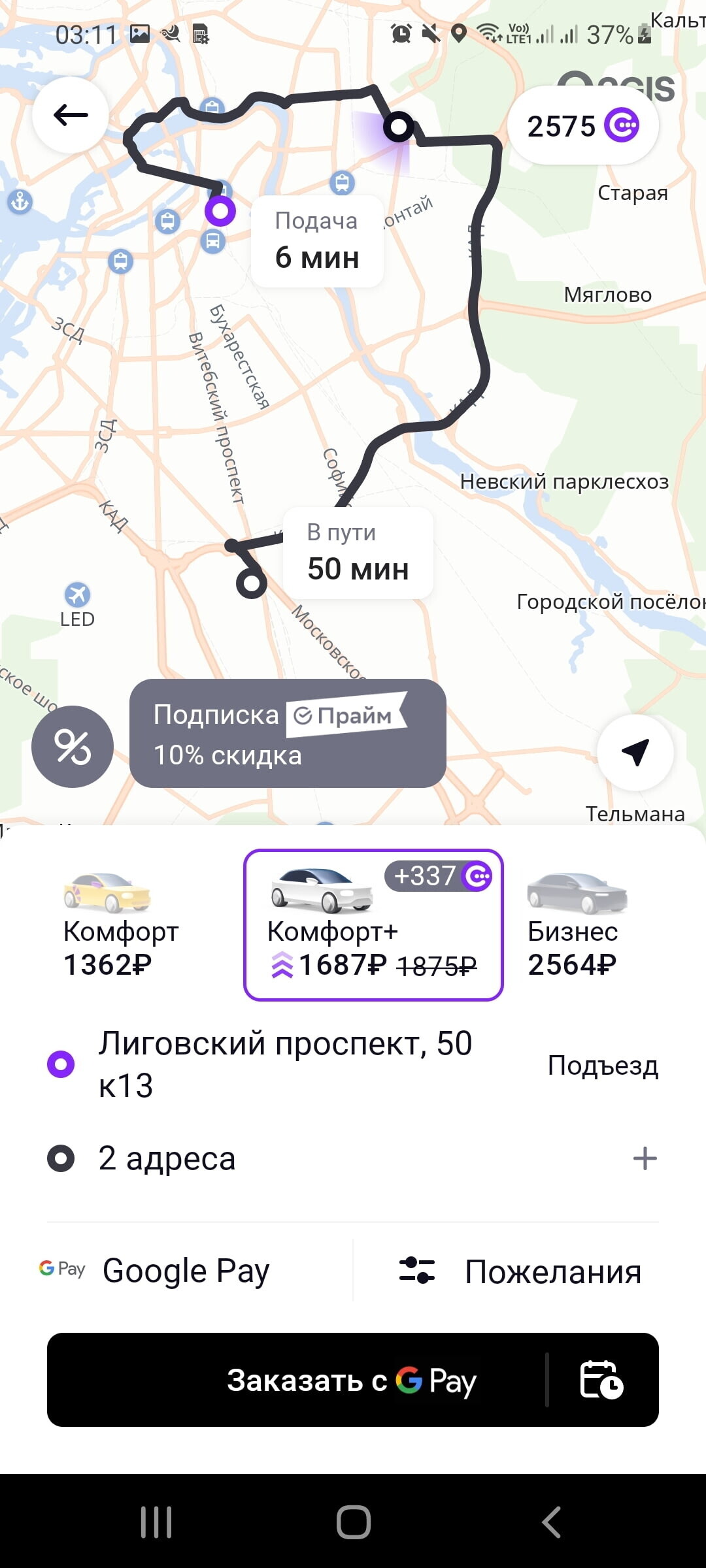Open the system recent apps view

(x=156, y=1522)
